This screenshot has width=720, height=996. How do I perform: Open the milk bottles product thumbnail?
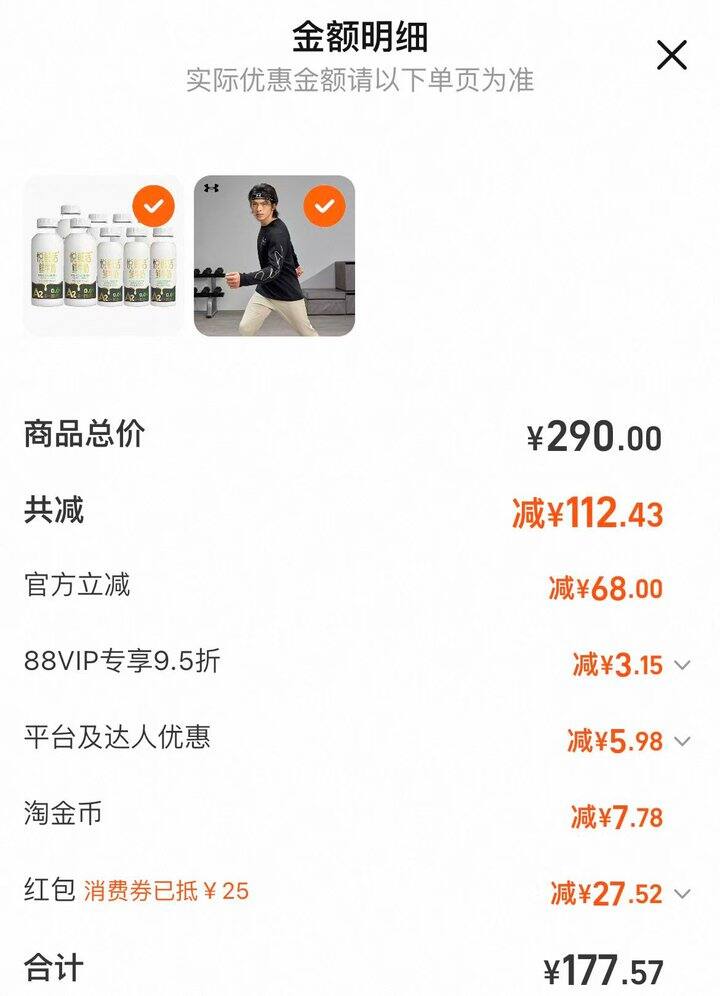102,256
